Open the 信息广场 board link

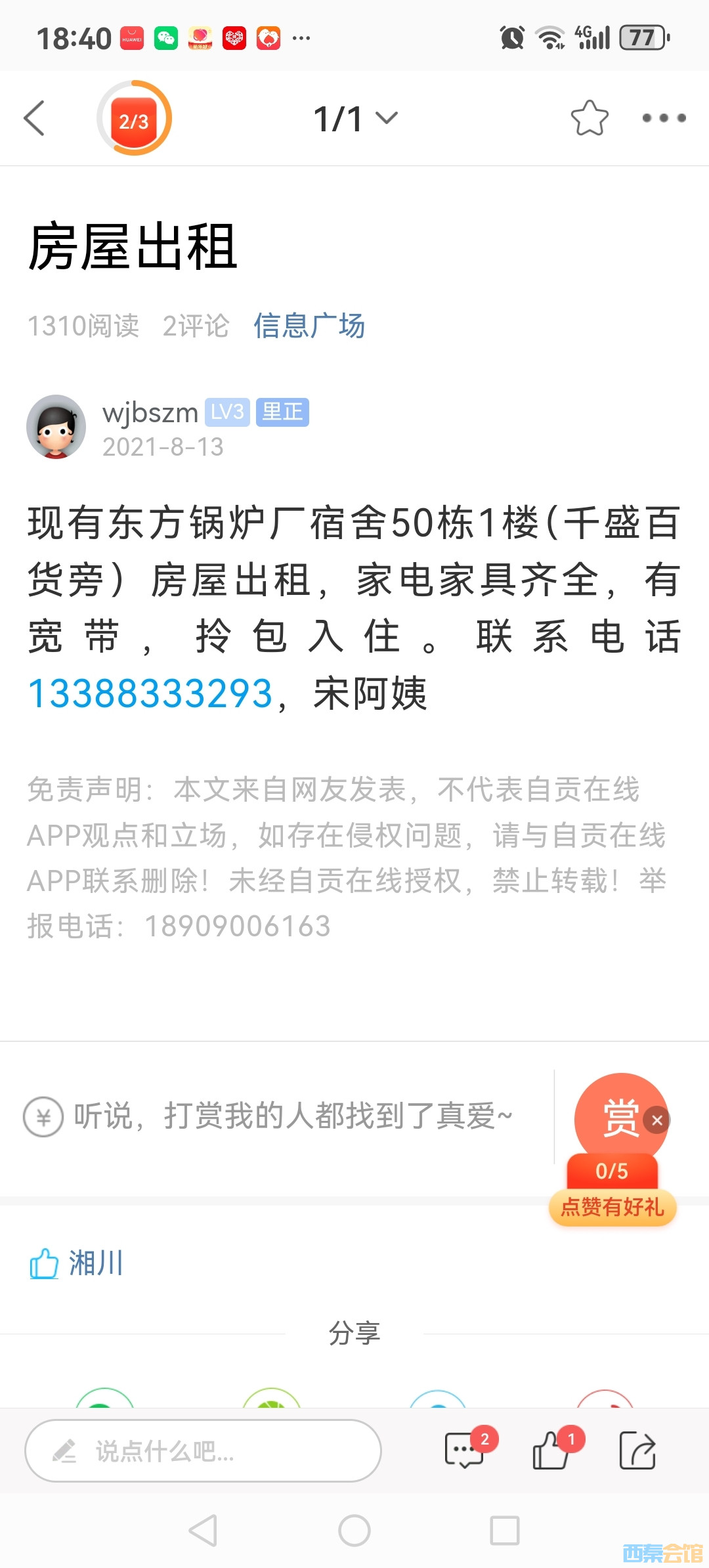(309, 326)
